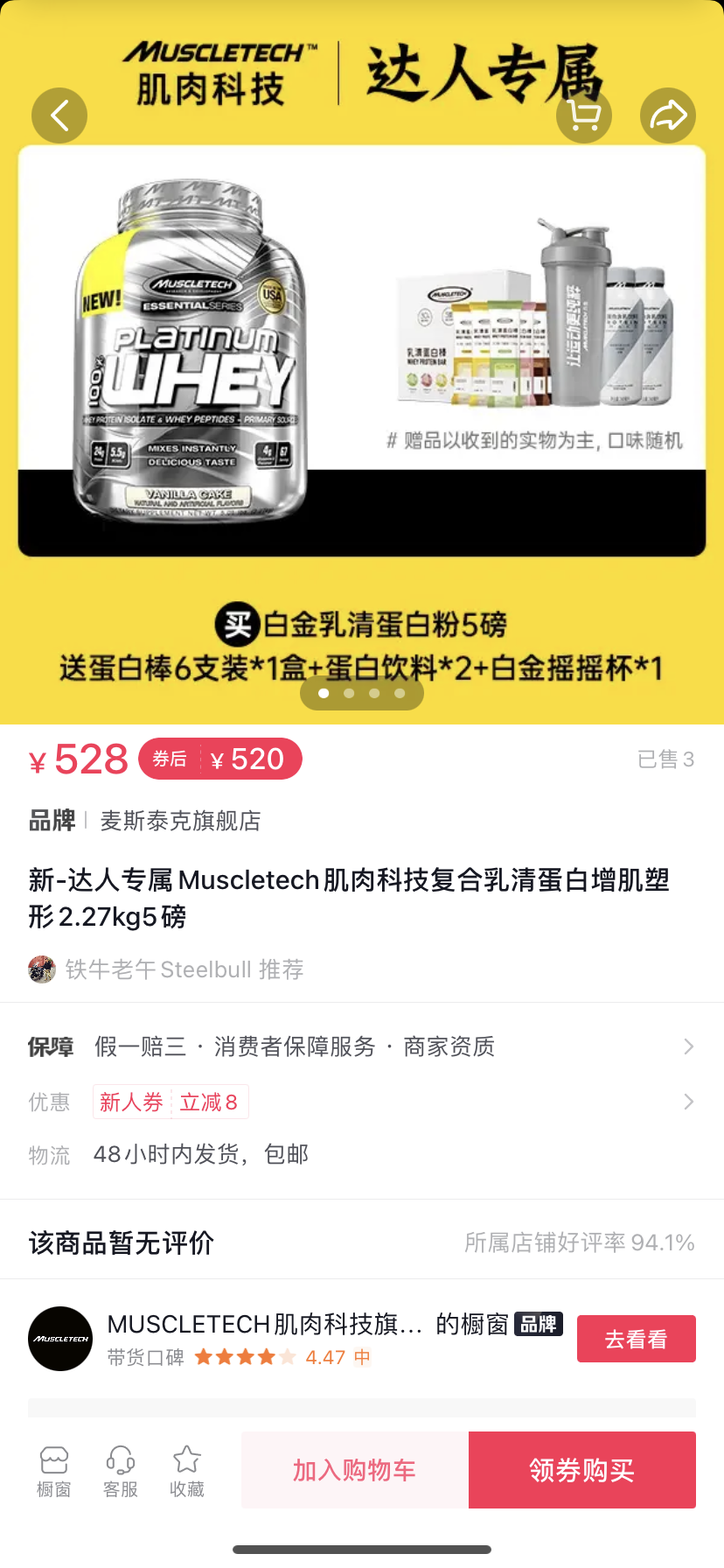Screen dimensions: 724x1568
Task: Go back using the arrow icon
Action: (x=59, y=115)
